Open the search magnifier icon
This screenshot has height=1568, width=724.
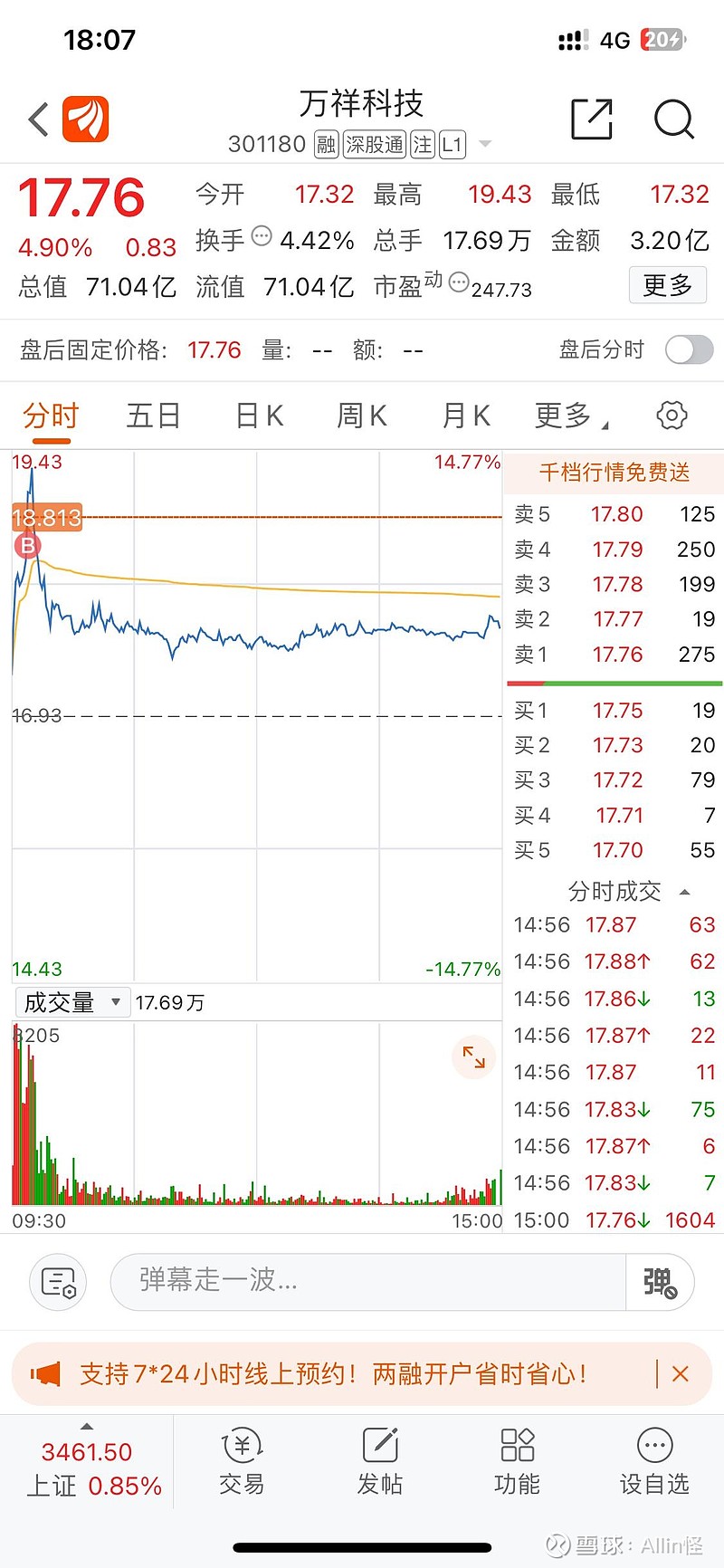tap(673, 119)
